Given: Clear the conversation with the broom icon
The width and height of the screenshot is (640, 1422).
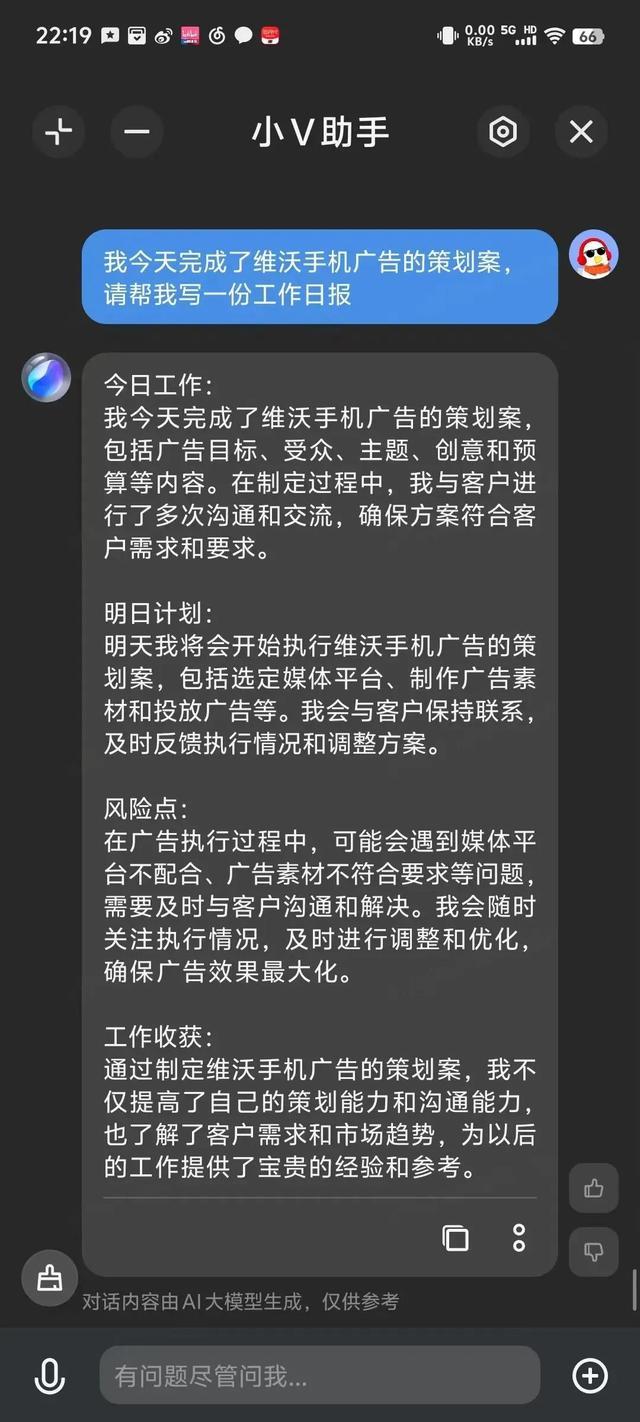Looking at the screenshot, I should 49,1277.
